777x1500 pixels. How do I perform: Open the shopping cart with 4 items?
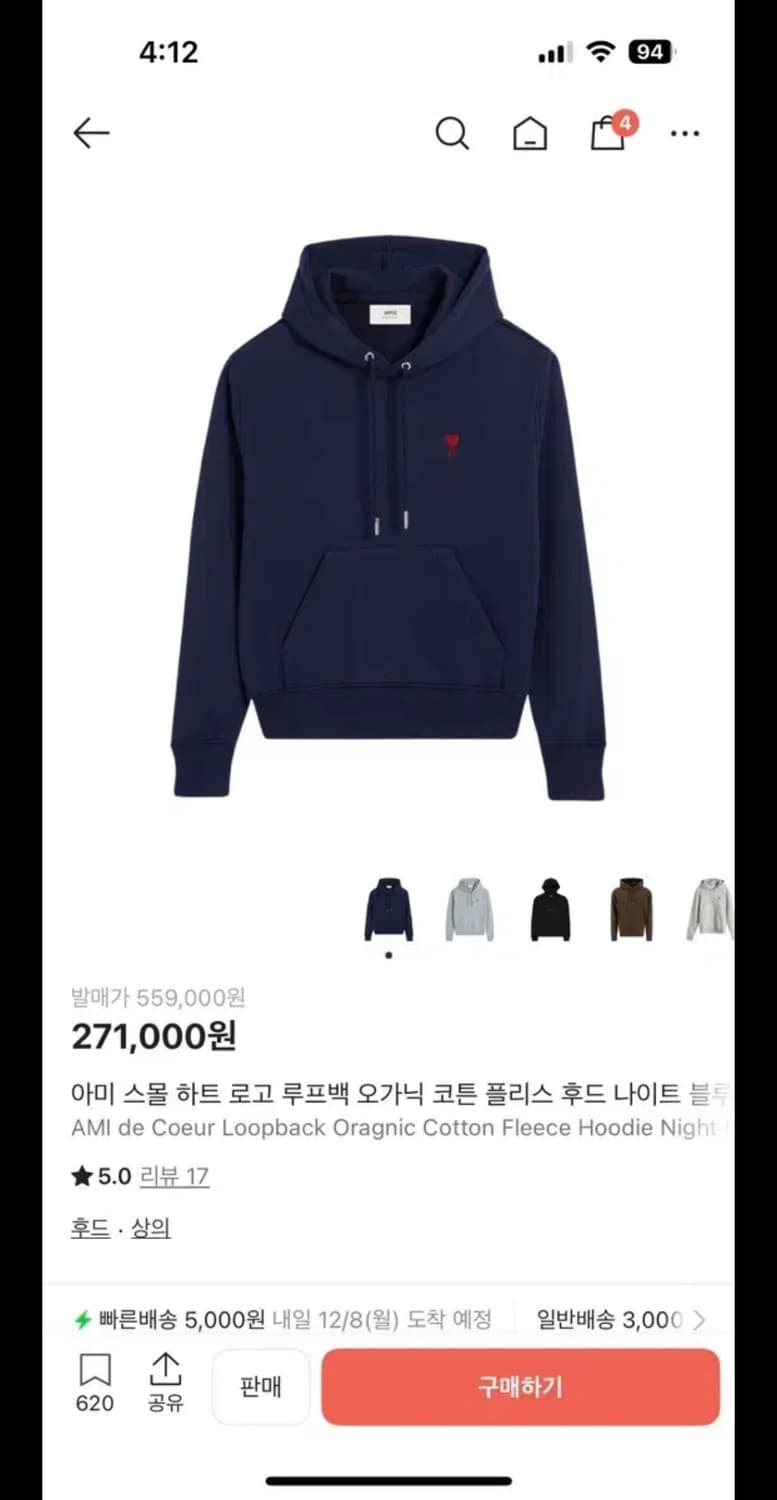[x=607, y=133]
